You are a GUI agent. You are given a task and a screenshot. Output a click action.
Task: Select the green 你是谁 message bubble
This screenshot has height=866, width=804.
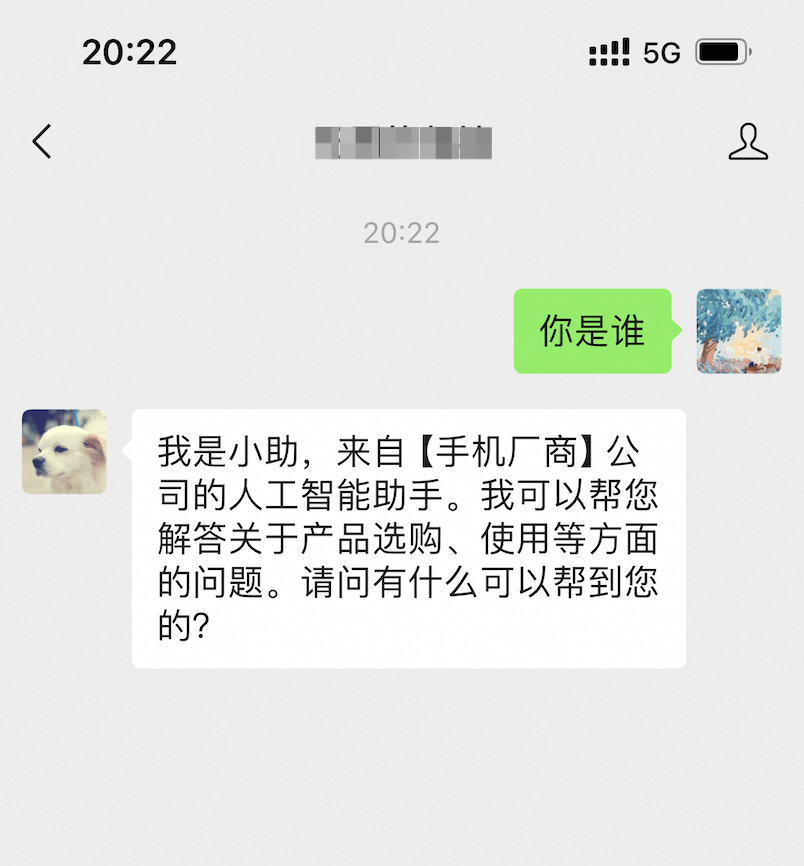pyautogui.click(x=593, y=332)
